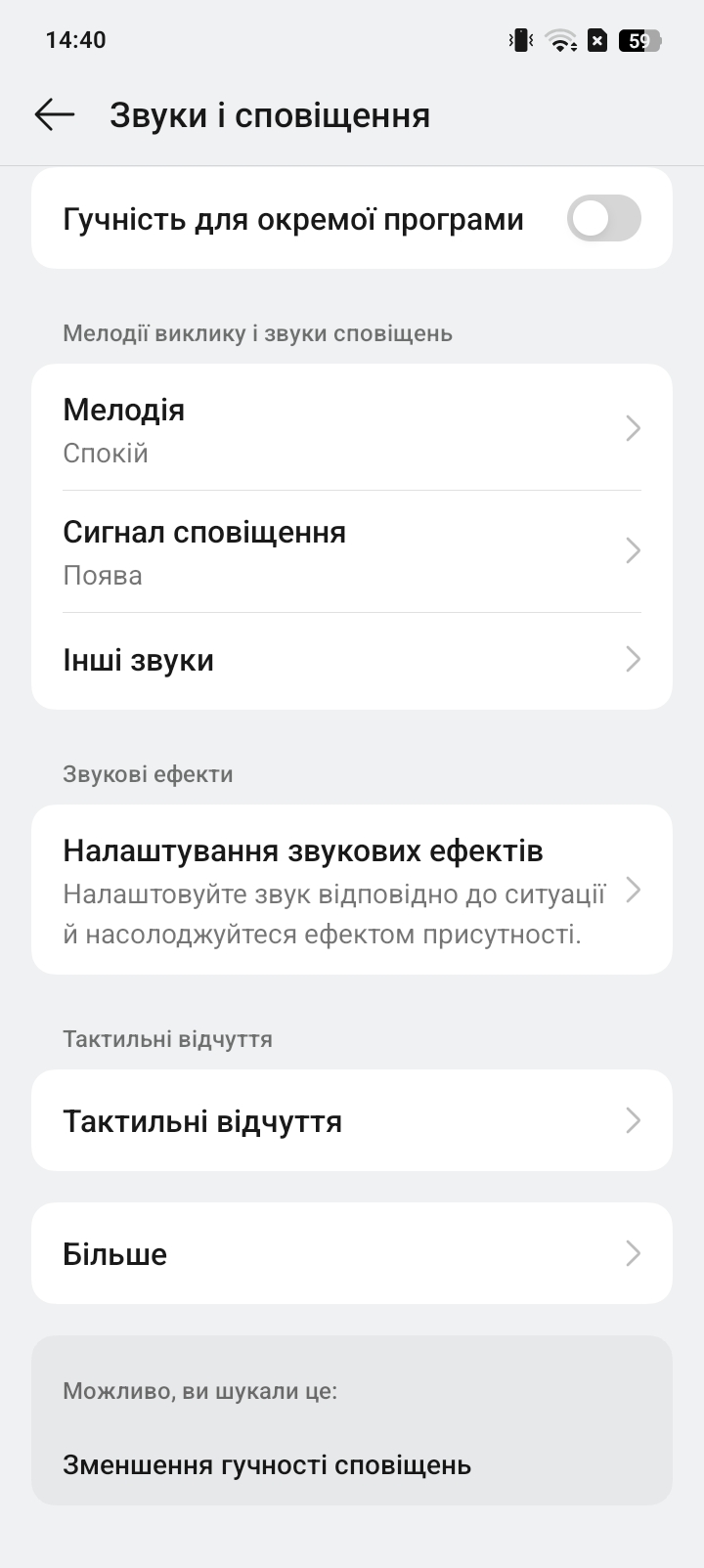The width and height of the screenshot is (704, 1568).
Task: Select suggestion Зменшення гучності сповіщень
Action: (x=267, y=1464)
